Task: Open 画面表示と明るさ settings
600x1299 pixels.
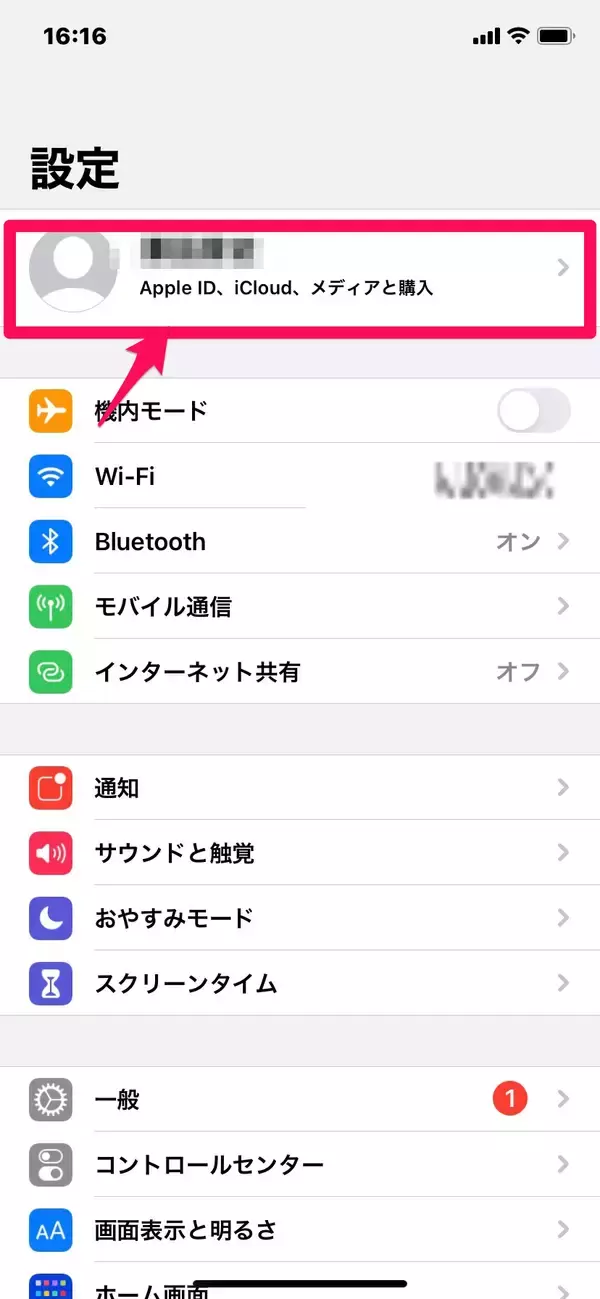Action: [x=300, y=1229]
